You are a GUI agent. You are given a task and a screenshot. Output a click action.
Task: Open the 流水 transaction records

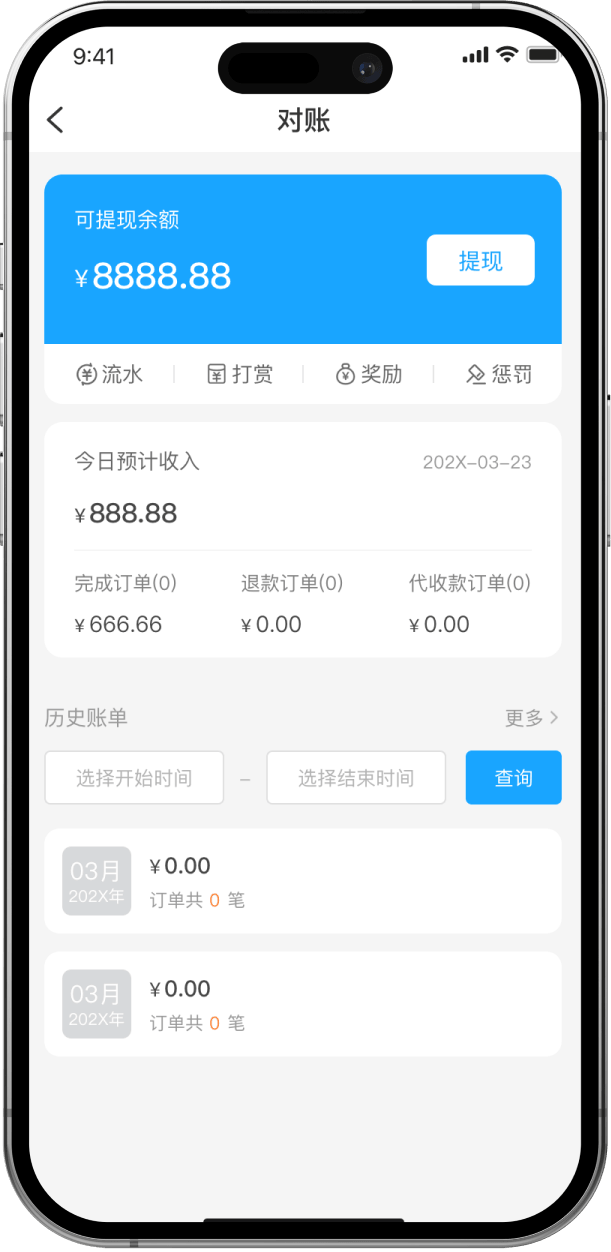110,374
